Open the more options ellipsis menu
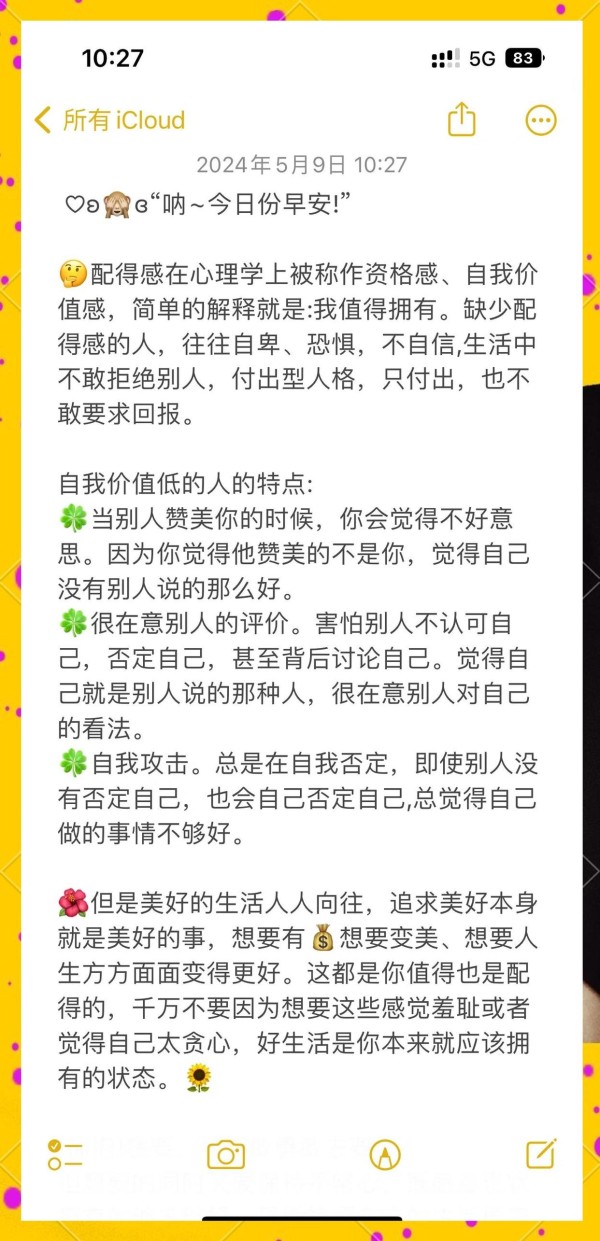The image size is (600, 1241). coord(541,121)
